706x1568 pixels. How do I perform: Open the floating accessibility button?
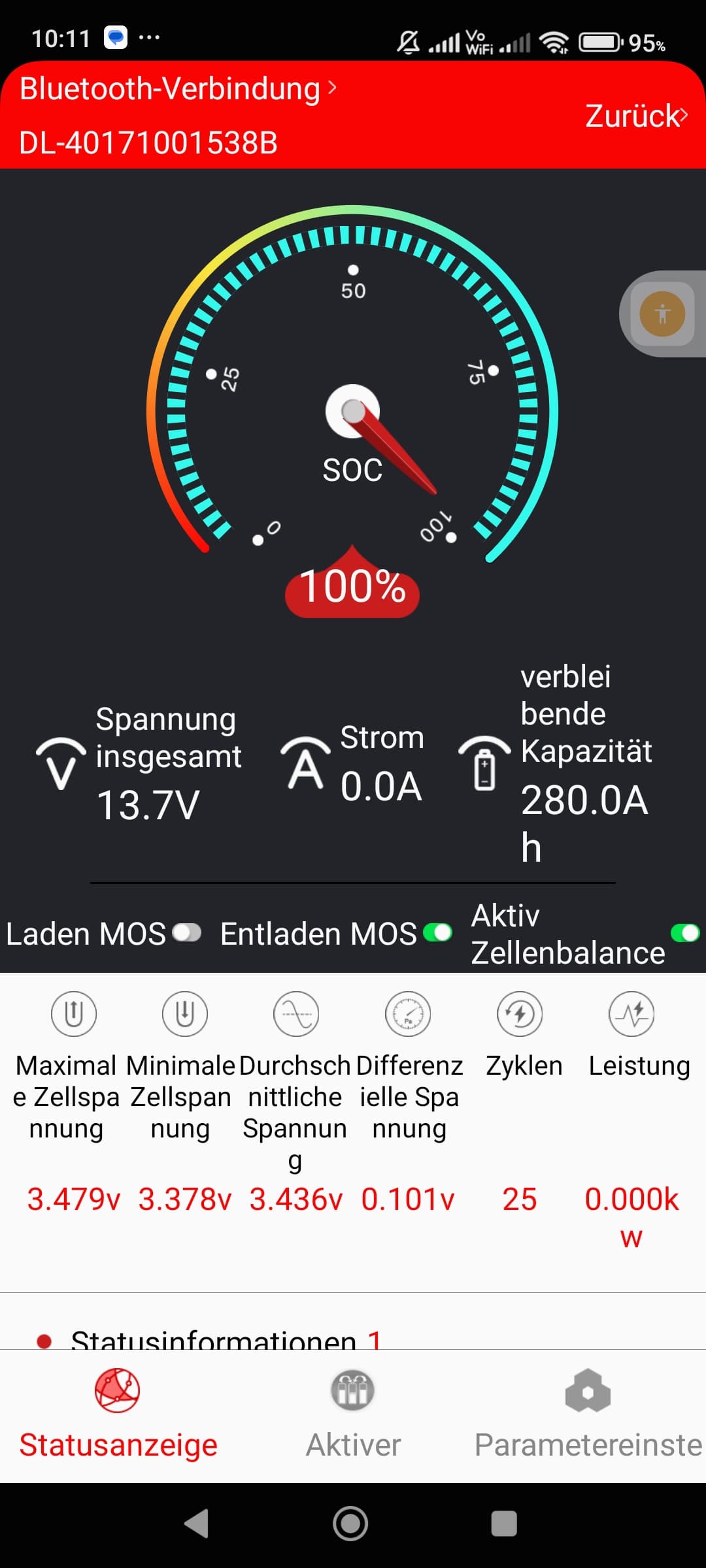tap(662, 314)
